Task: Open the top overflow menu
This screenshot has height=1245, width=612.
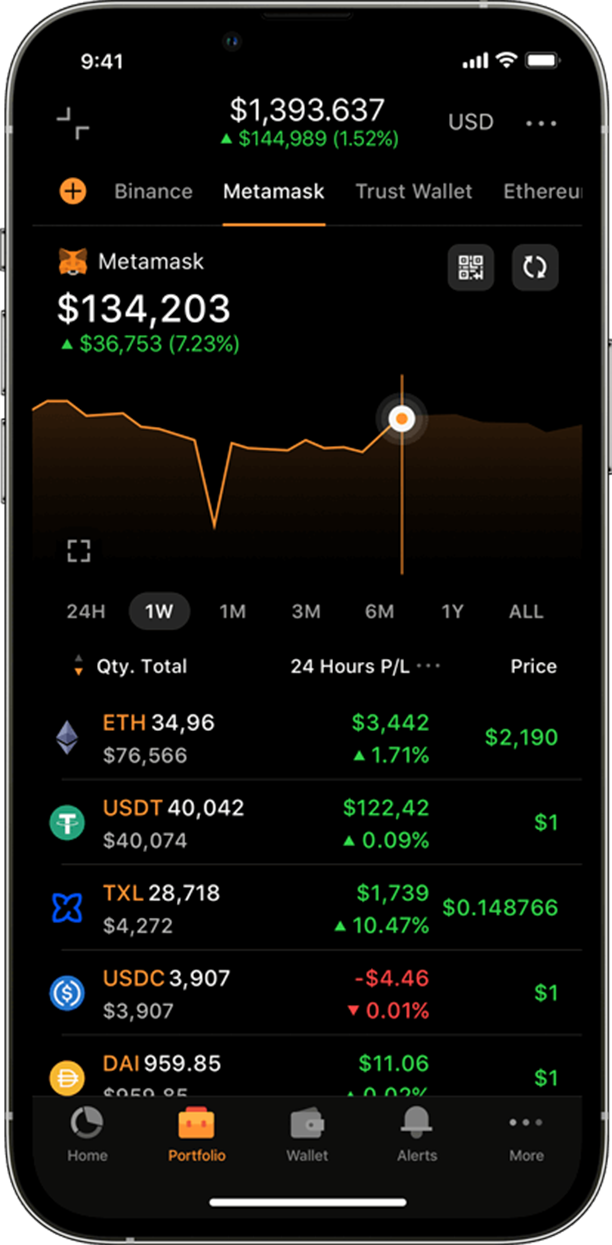Action: tap(541, 123)
